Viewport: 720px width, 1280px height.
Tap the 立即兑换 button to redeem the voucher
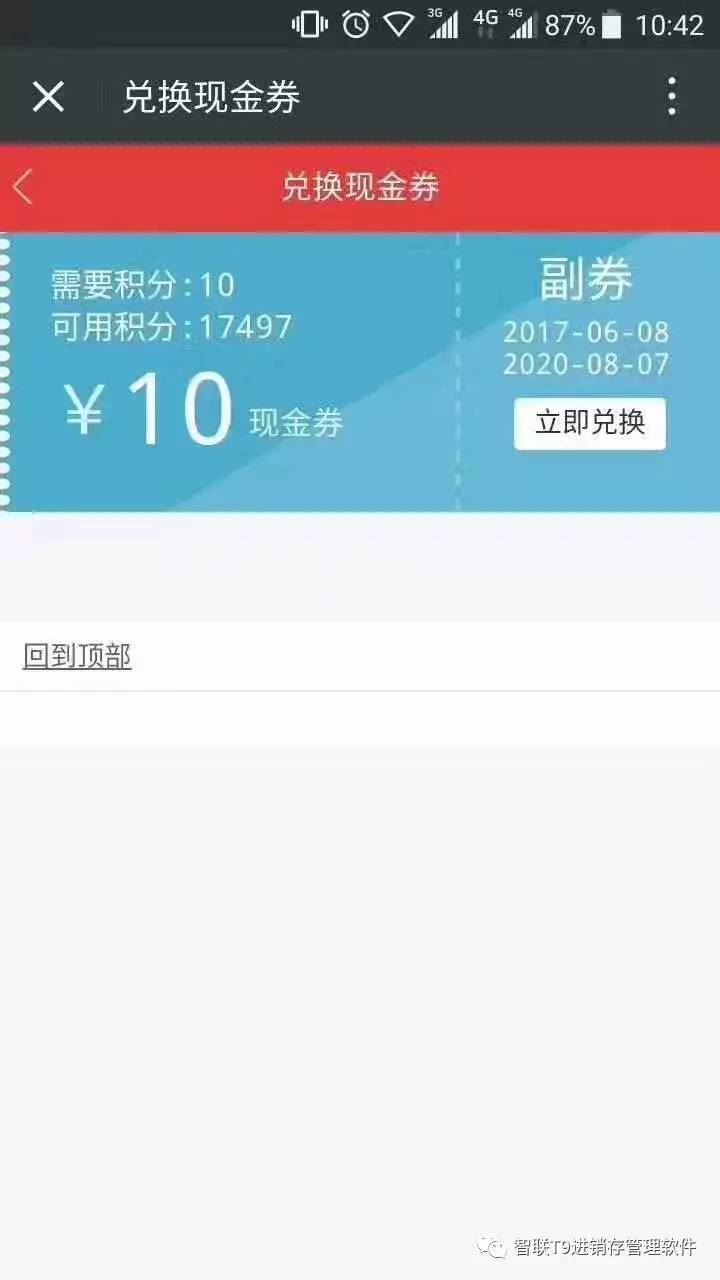(x=589, y=423)
